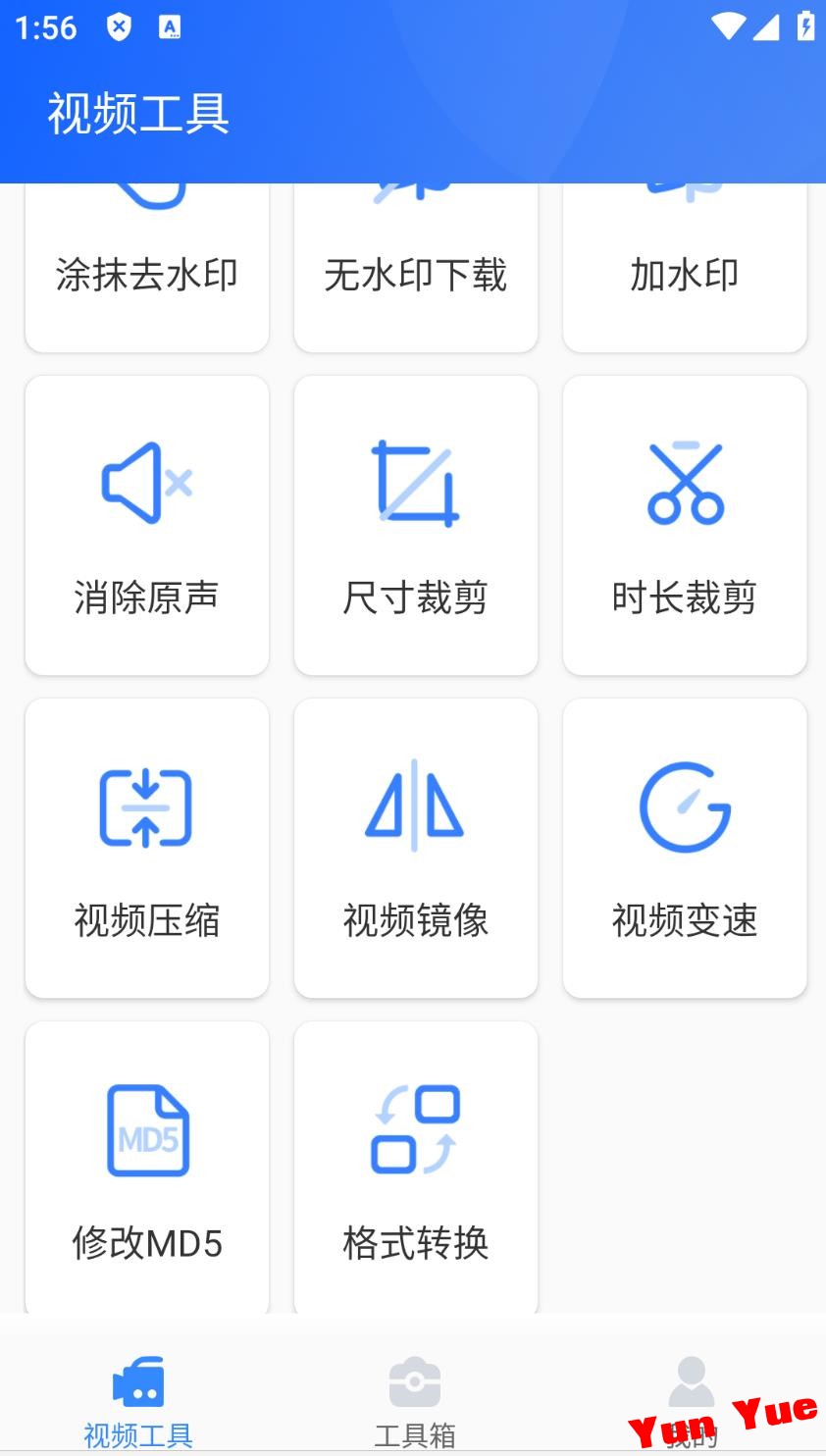Open the 视频镜像 mirror tool
826x1456 pixels.
click(416, 848)
